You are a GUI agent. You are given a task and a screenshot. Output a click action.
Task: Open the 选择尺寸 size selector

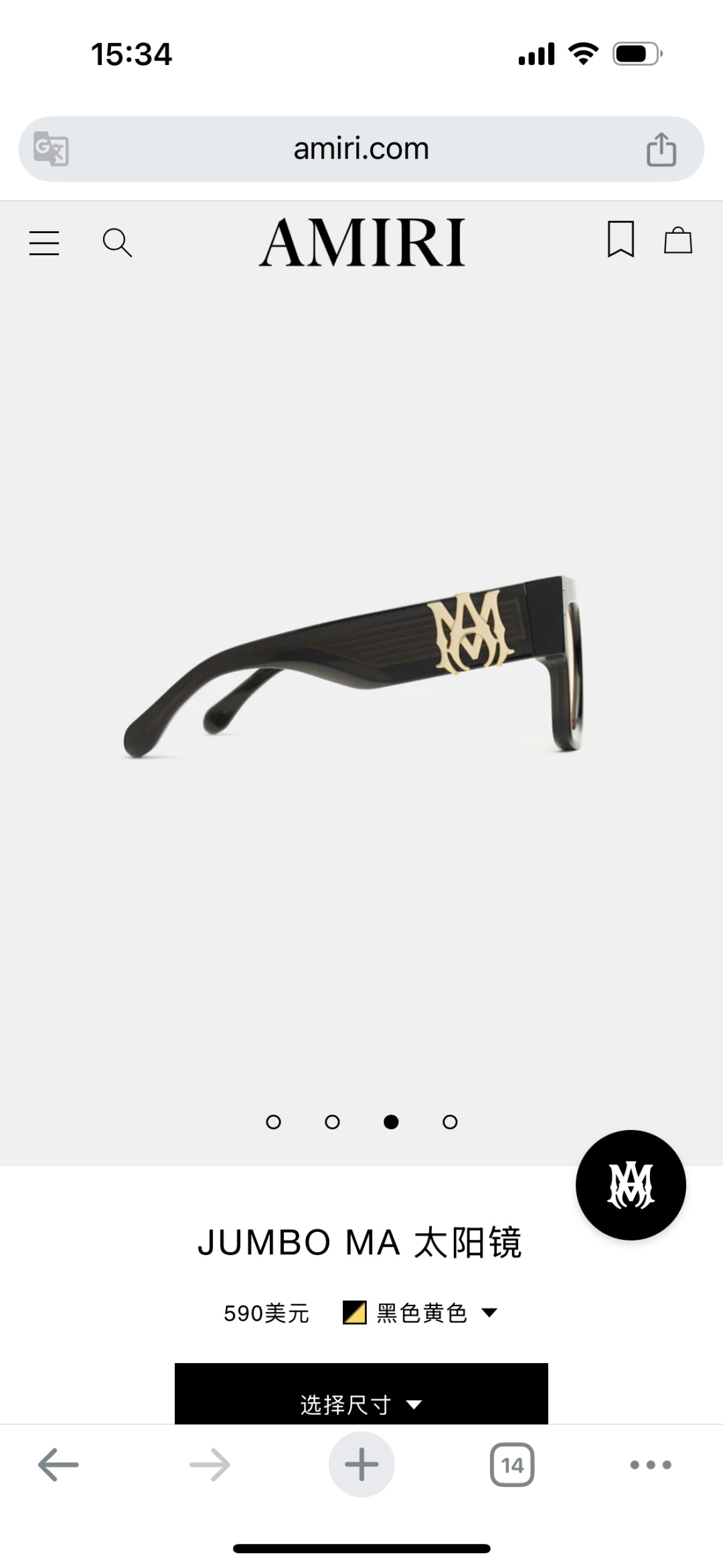click(361, 1400)
